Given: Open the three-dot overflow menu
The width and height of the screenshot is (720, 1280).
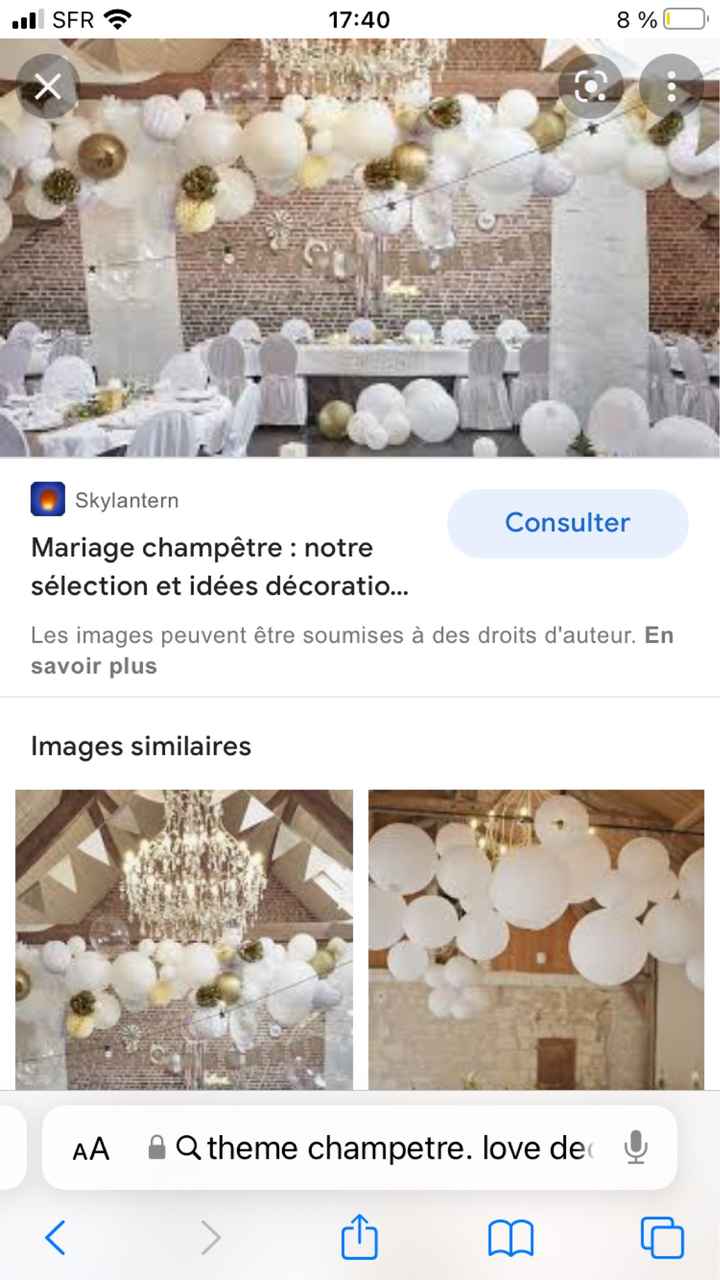Looking at the screenshot, I should (671, 87).
